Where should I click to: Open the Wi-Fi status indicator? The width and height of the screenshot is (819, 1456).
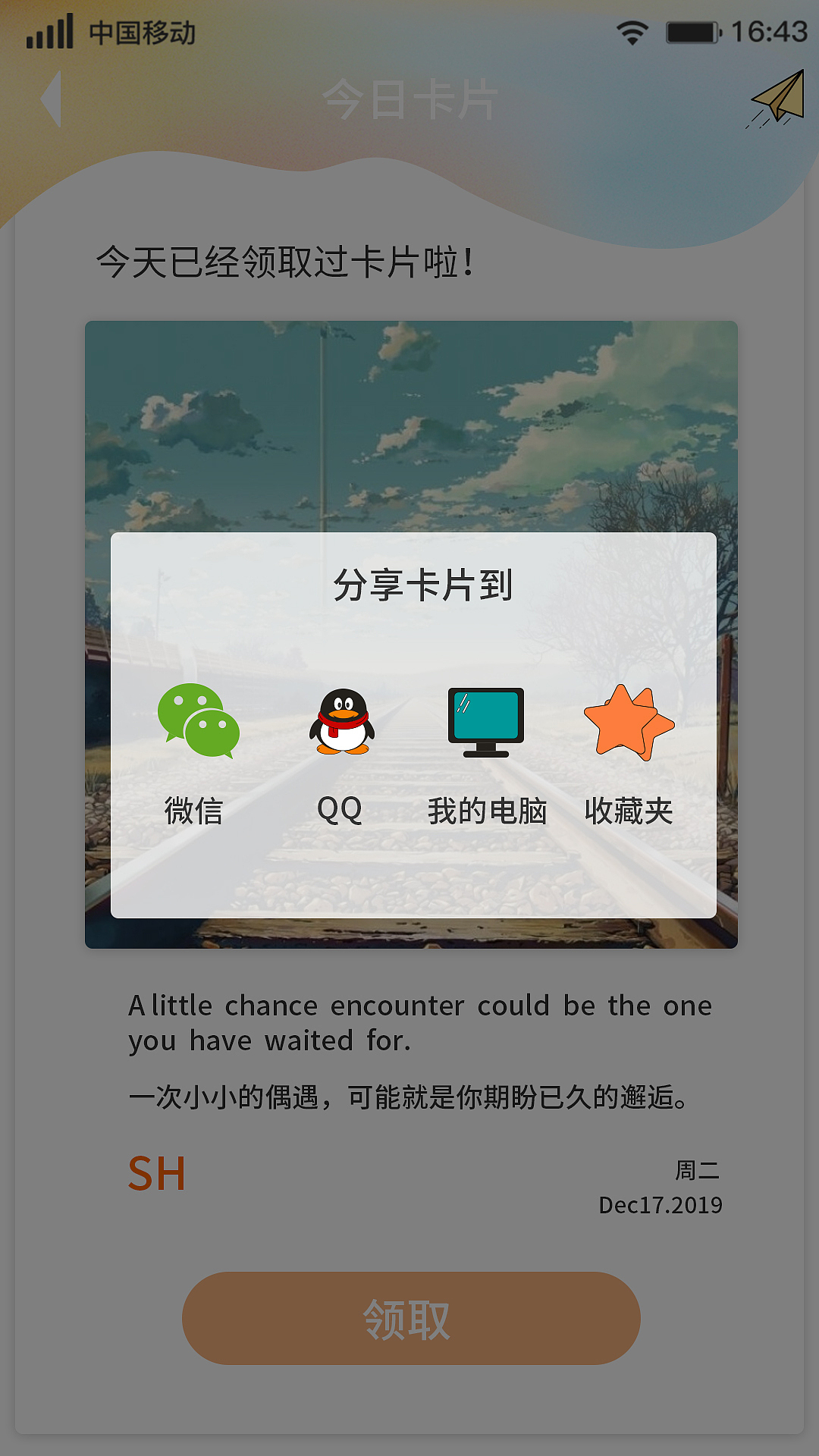[631, 30]
